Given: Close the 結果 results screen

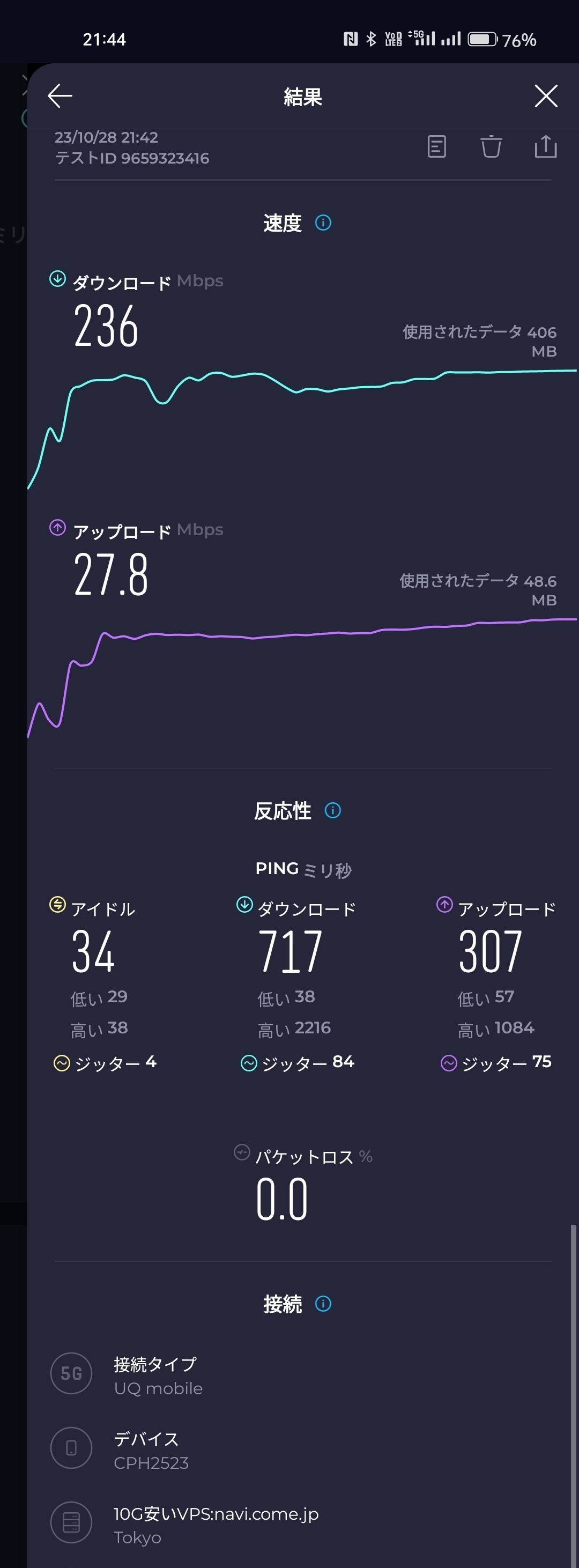Looking at the screenshot, I should click(546, 96).
